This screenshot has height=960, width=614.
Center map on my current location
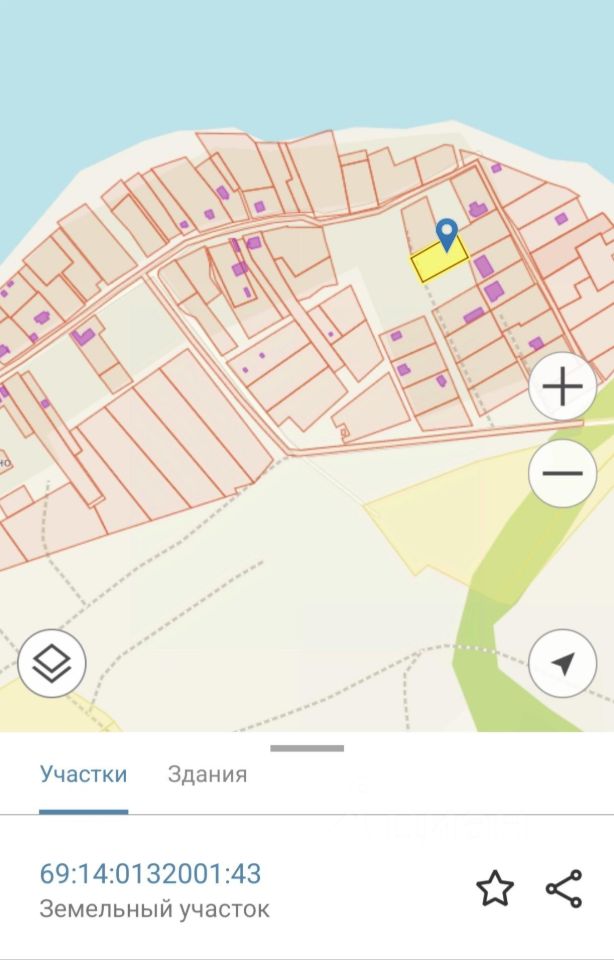(x=562, y=662)
